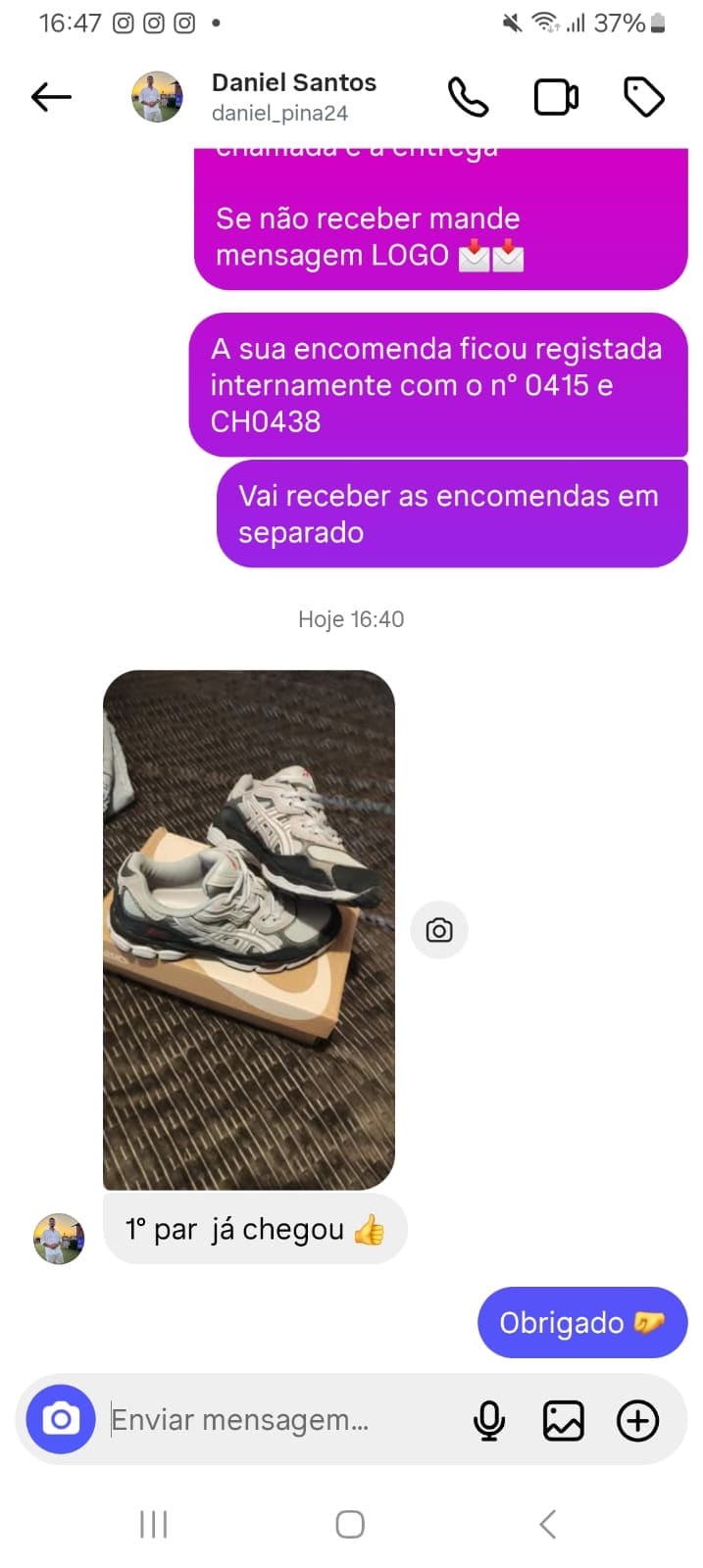Screen dimensions: 703x1568
Task: Open Daniel Santos profile from header
Action: pos(293,96)
